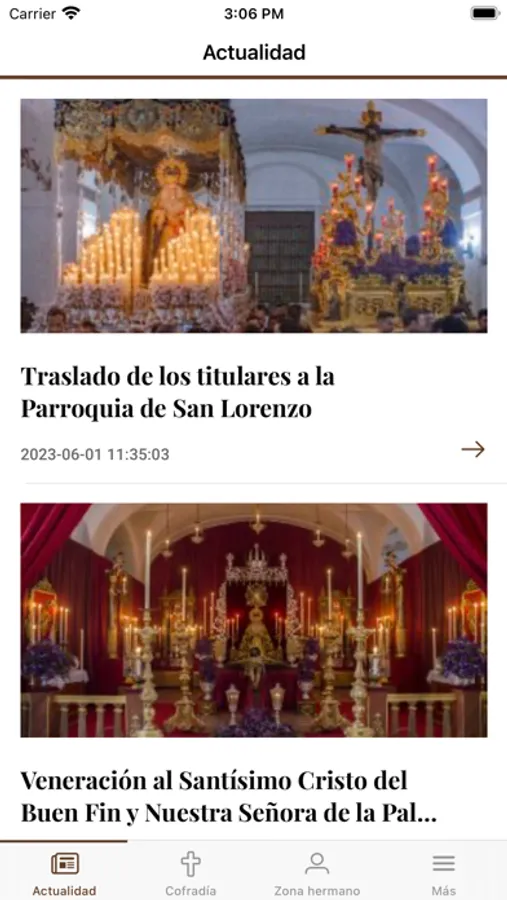Open the Veneración al Santísimo Cristo article image
The image size is (507, 900).
pos(254,620)
